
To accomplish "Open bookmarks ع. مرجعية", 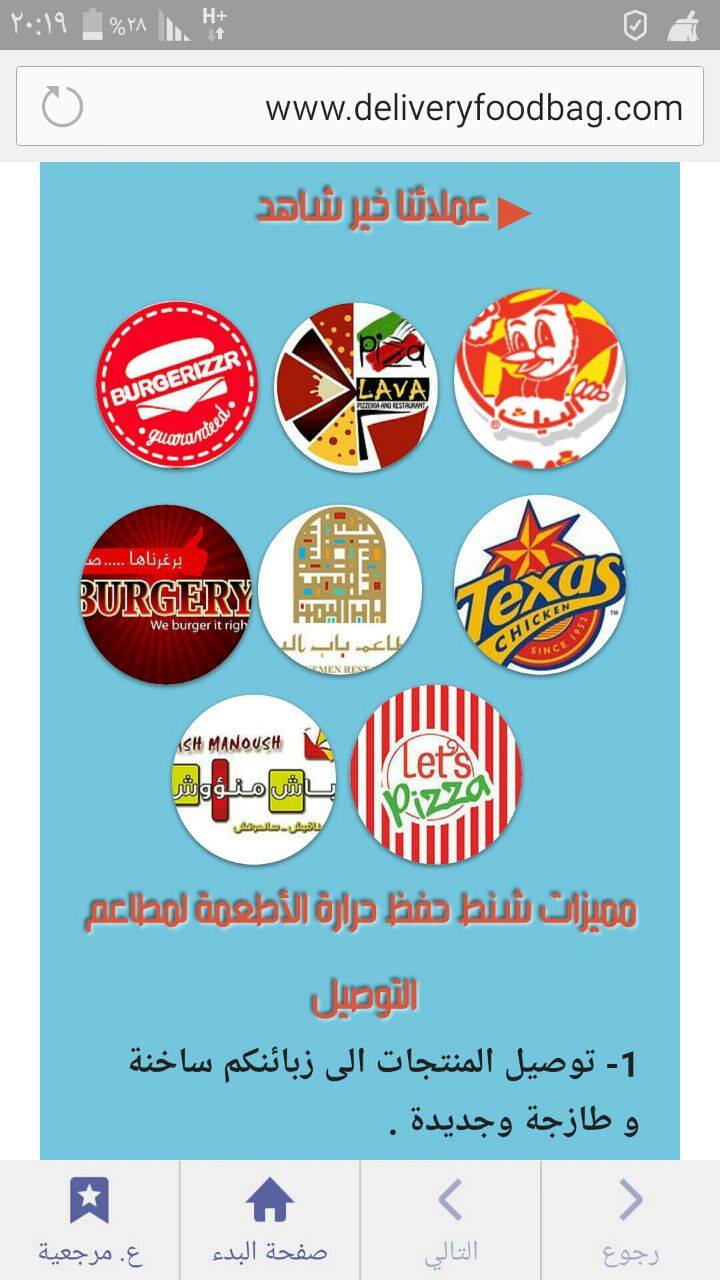I will click(x=90, y=1220).
